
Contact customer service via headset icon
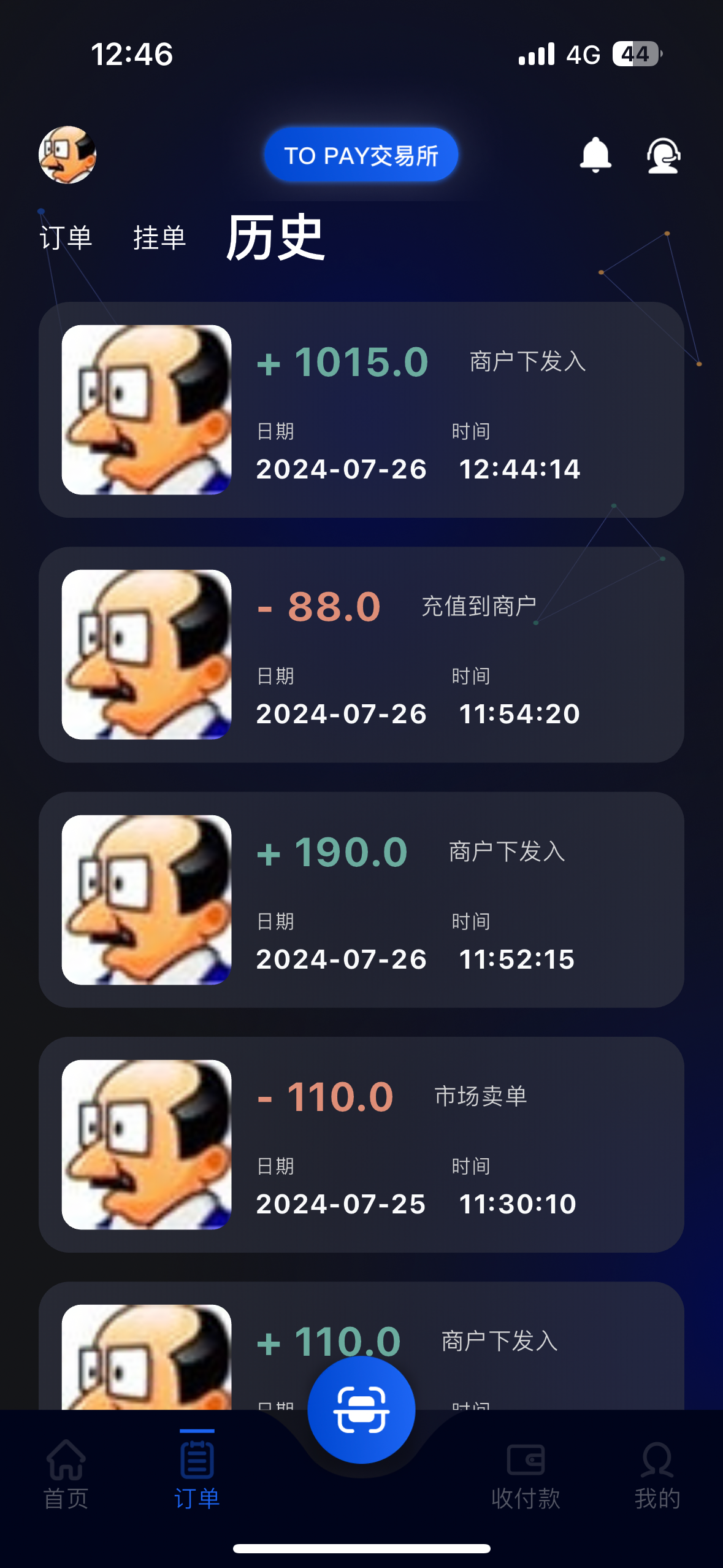click(x=663, y=155)
